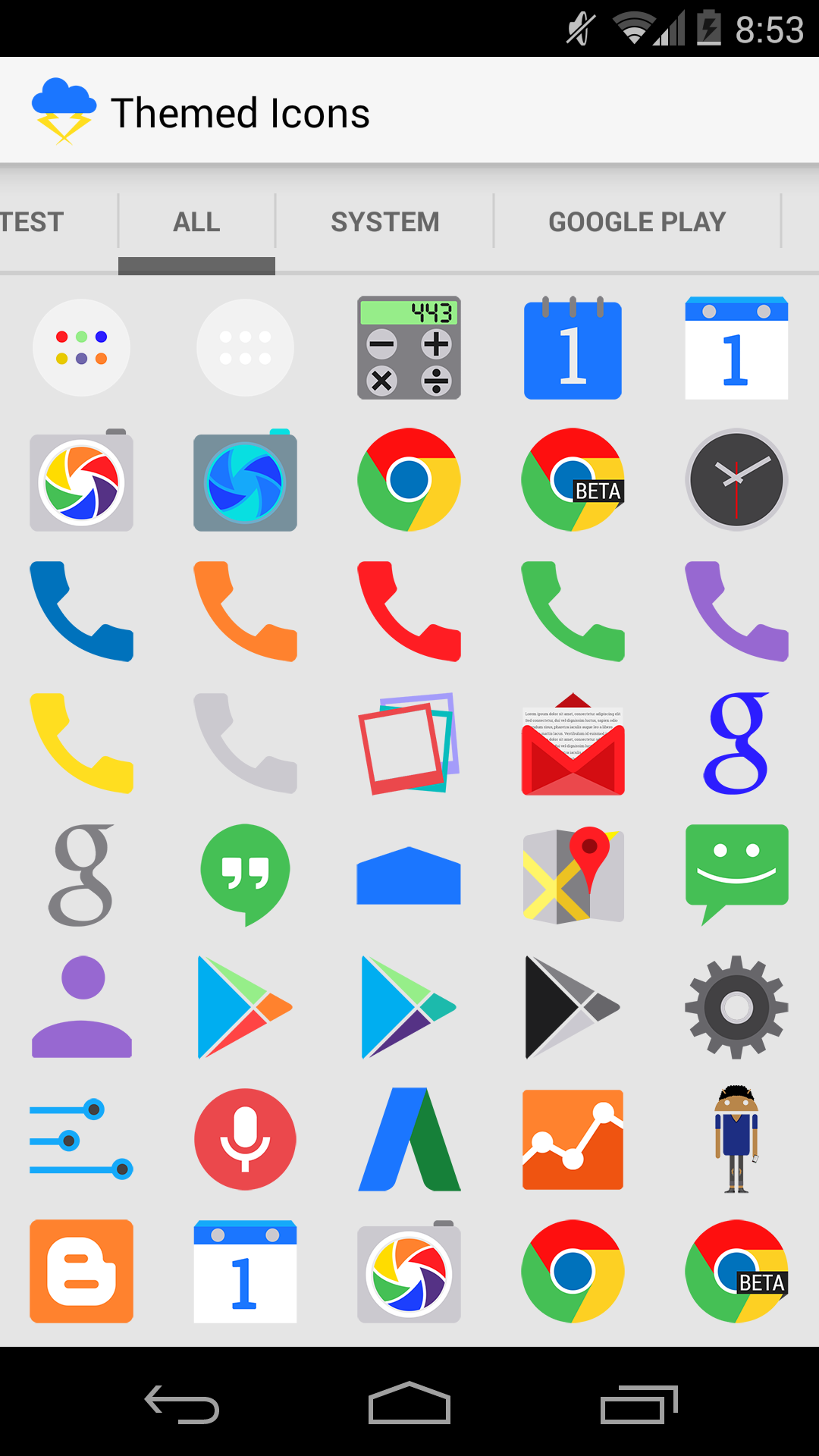Tap the Gmail envelope icon

573,743
